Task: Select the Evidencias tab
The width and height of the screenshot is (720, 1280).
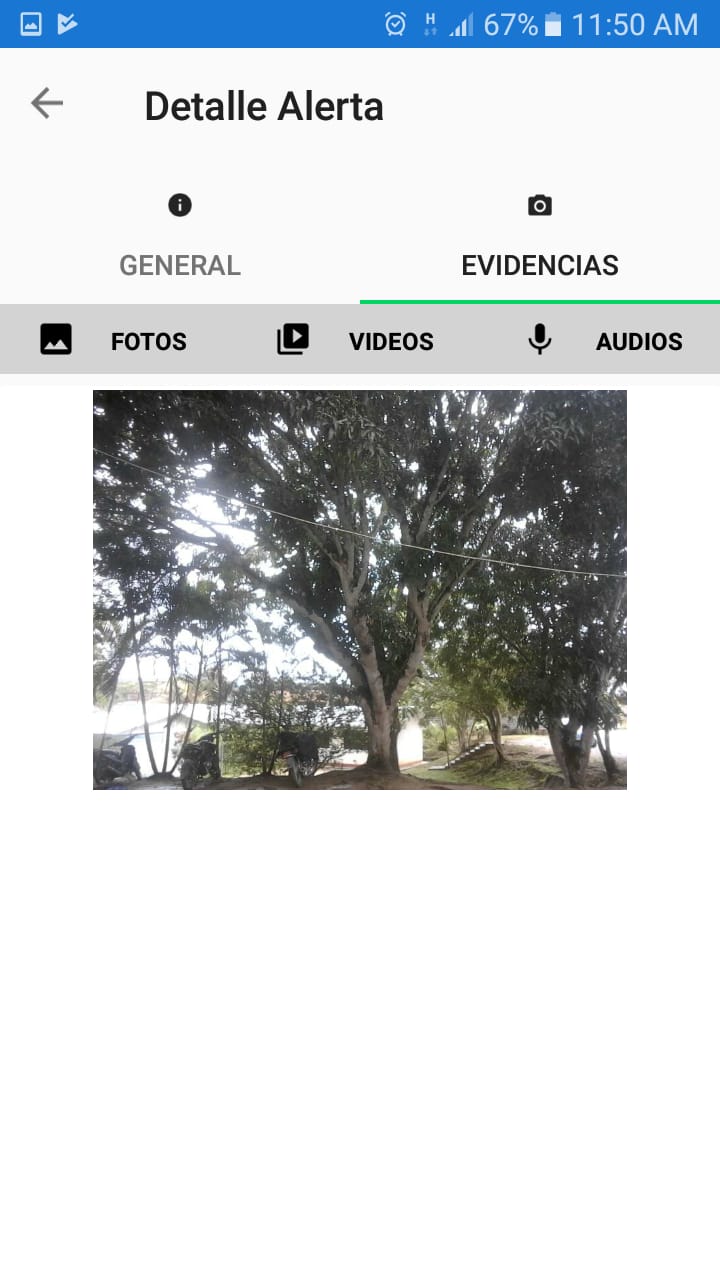Action: [540, 240]
